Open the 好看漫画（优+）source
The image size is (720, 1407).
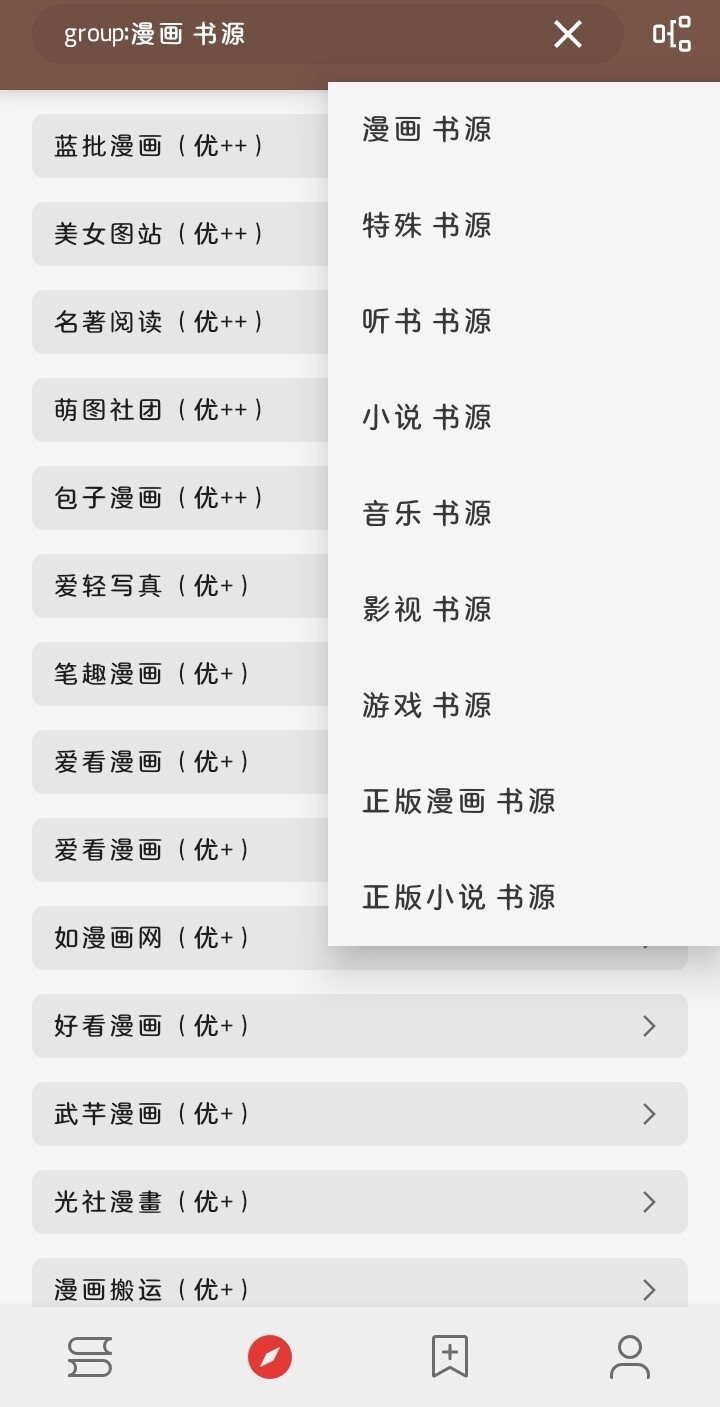coord(359,1026)
